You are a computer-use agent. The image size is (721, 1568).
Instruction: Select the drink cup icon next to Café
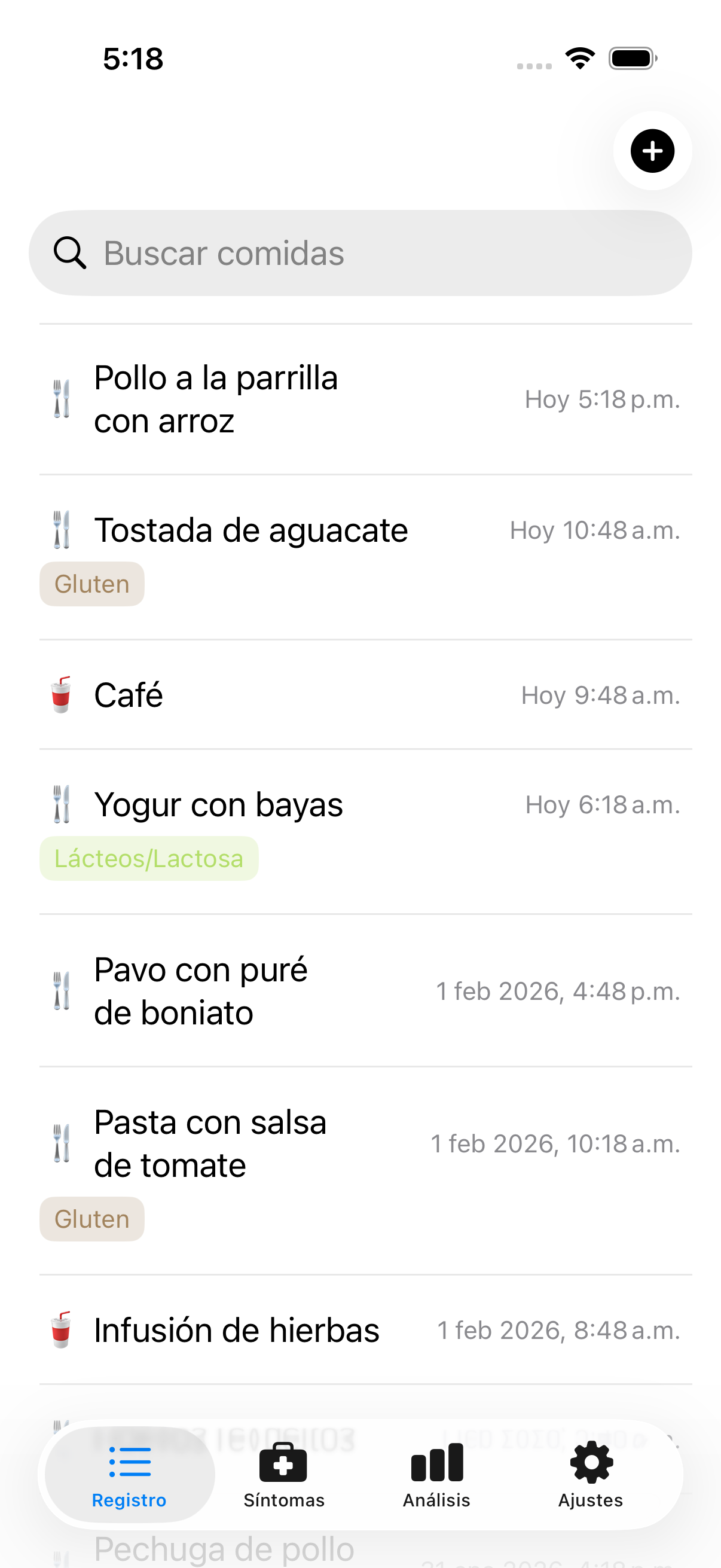62,695
